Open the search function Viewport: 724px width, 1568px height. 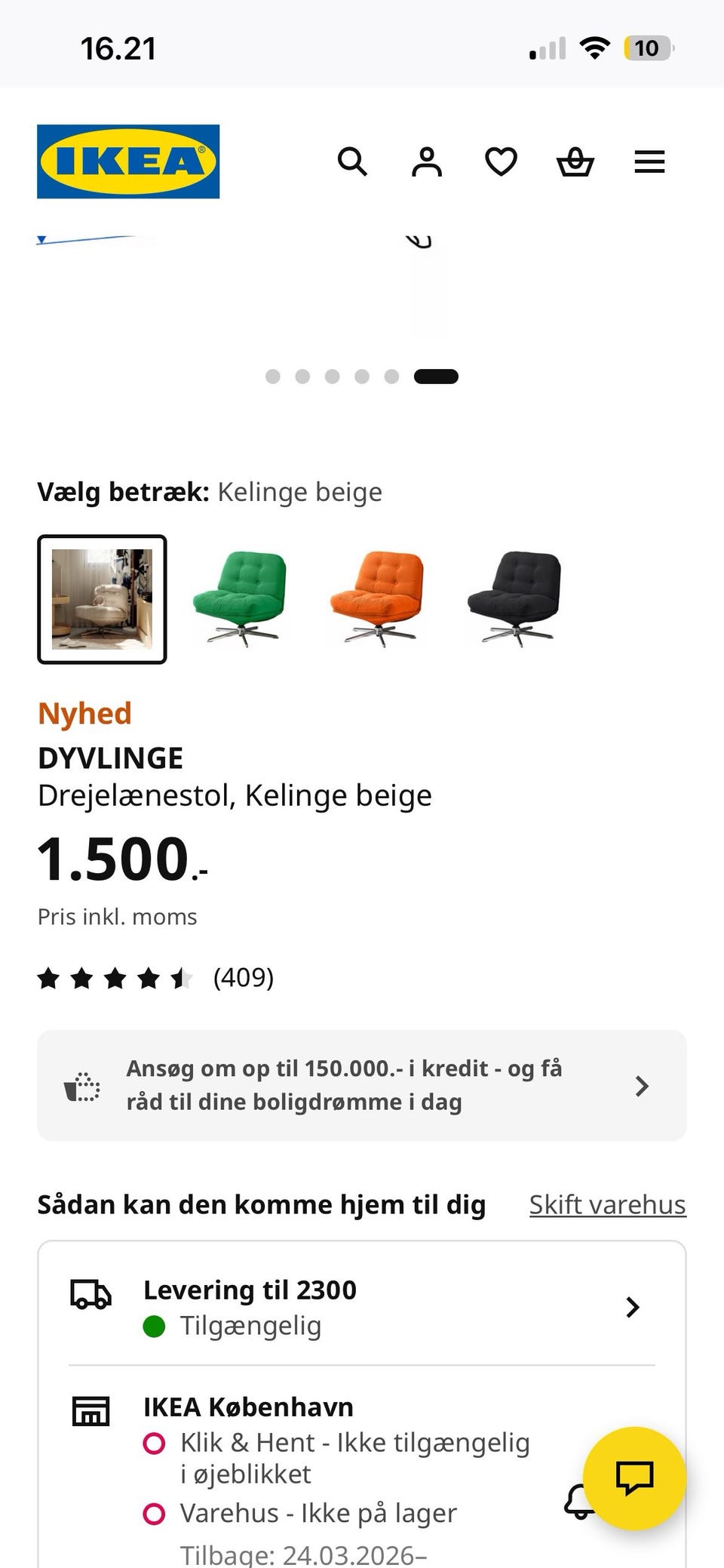click(x=352, y=161)
